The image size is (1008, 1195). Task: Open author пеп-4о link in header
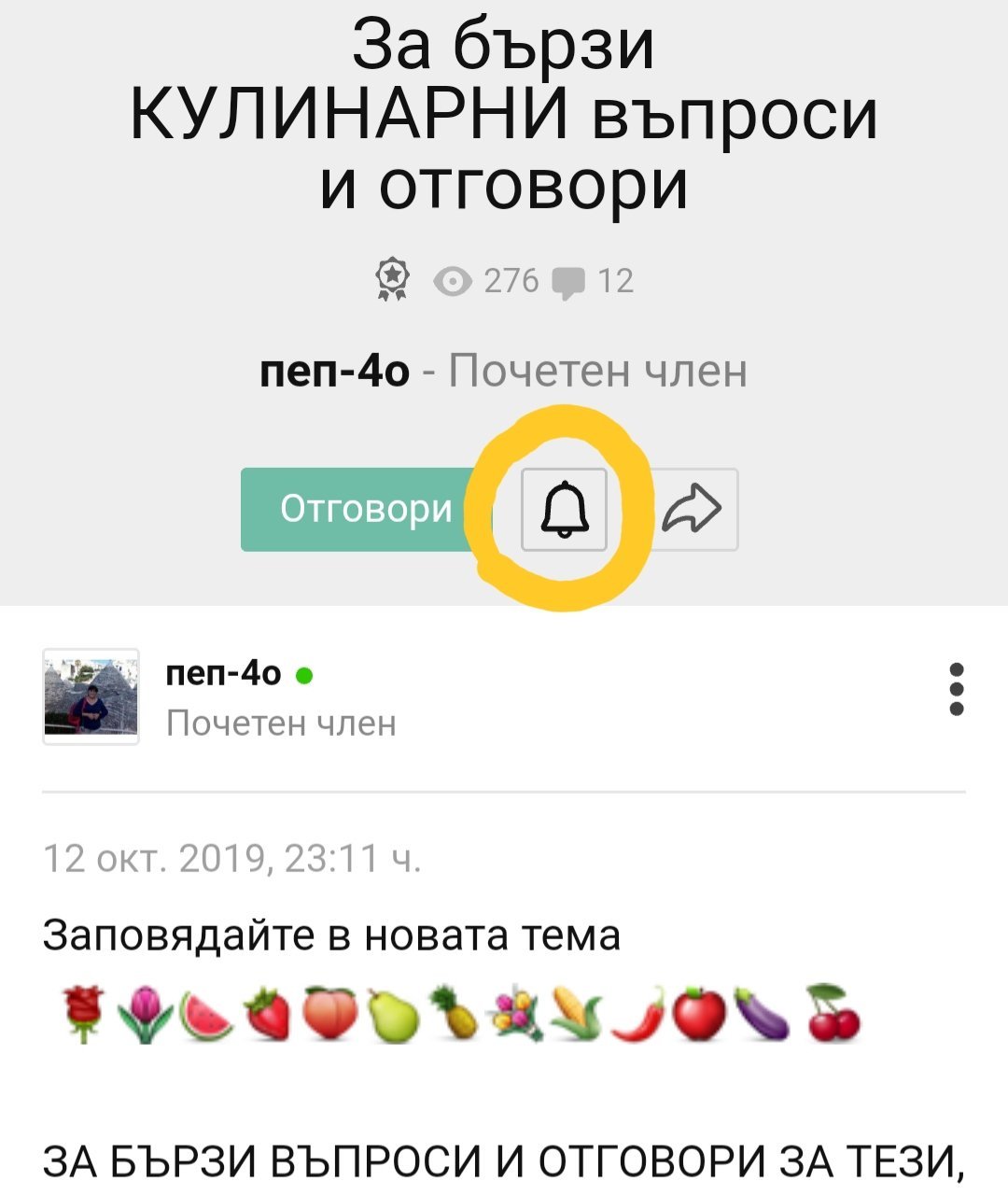click(334, 372)
